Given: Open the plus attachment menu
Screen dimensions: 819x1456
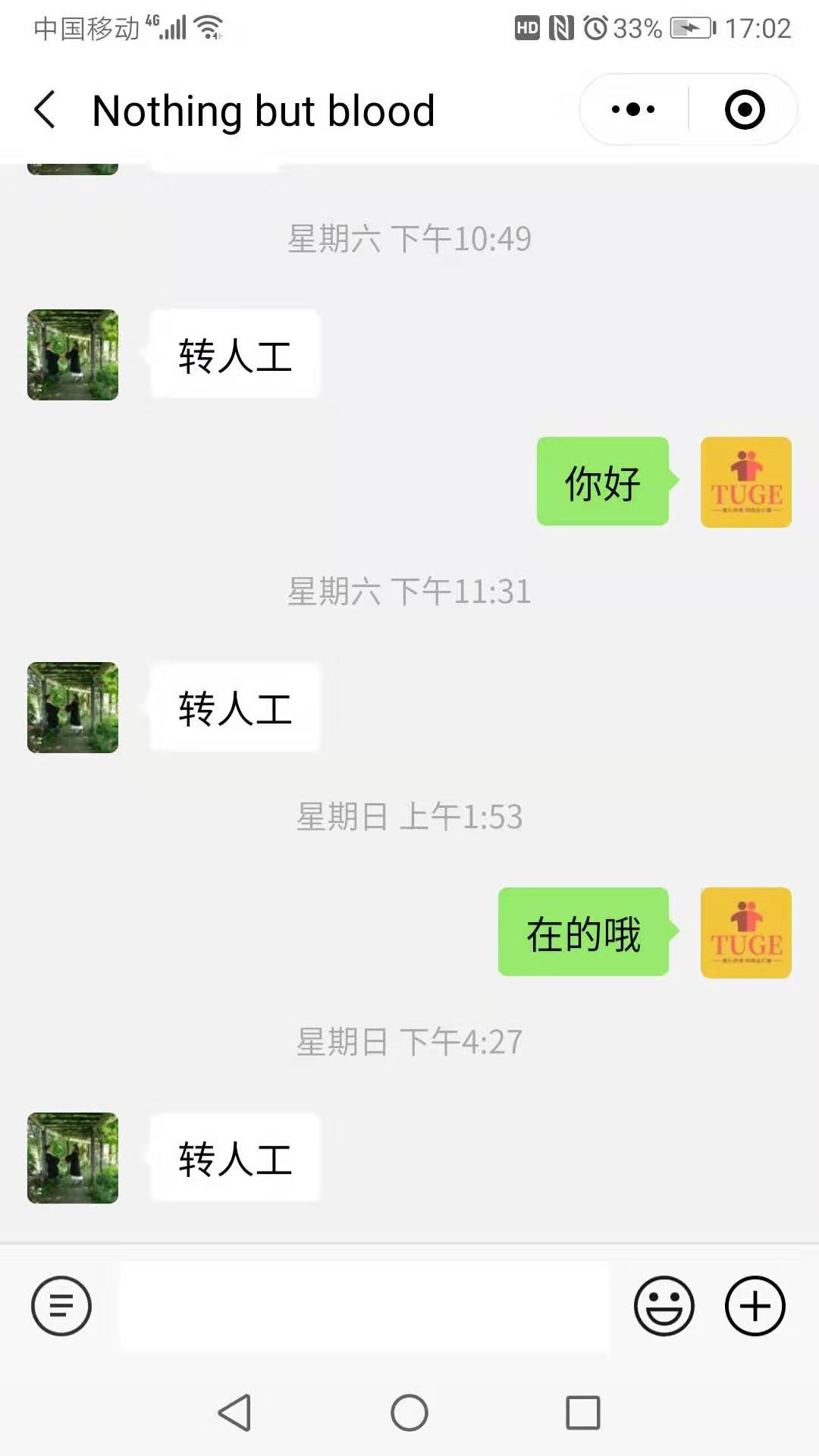Looking at the screenshot, I should pos(755,1306).
